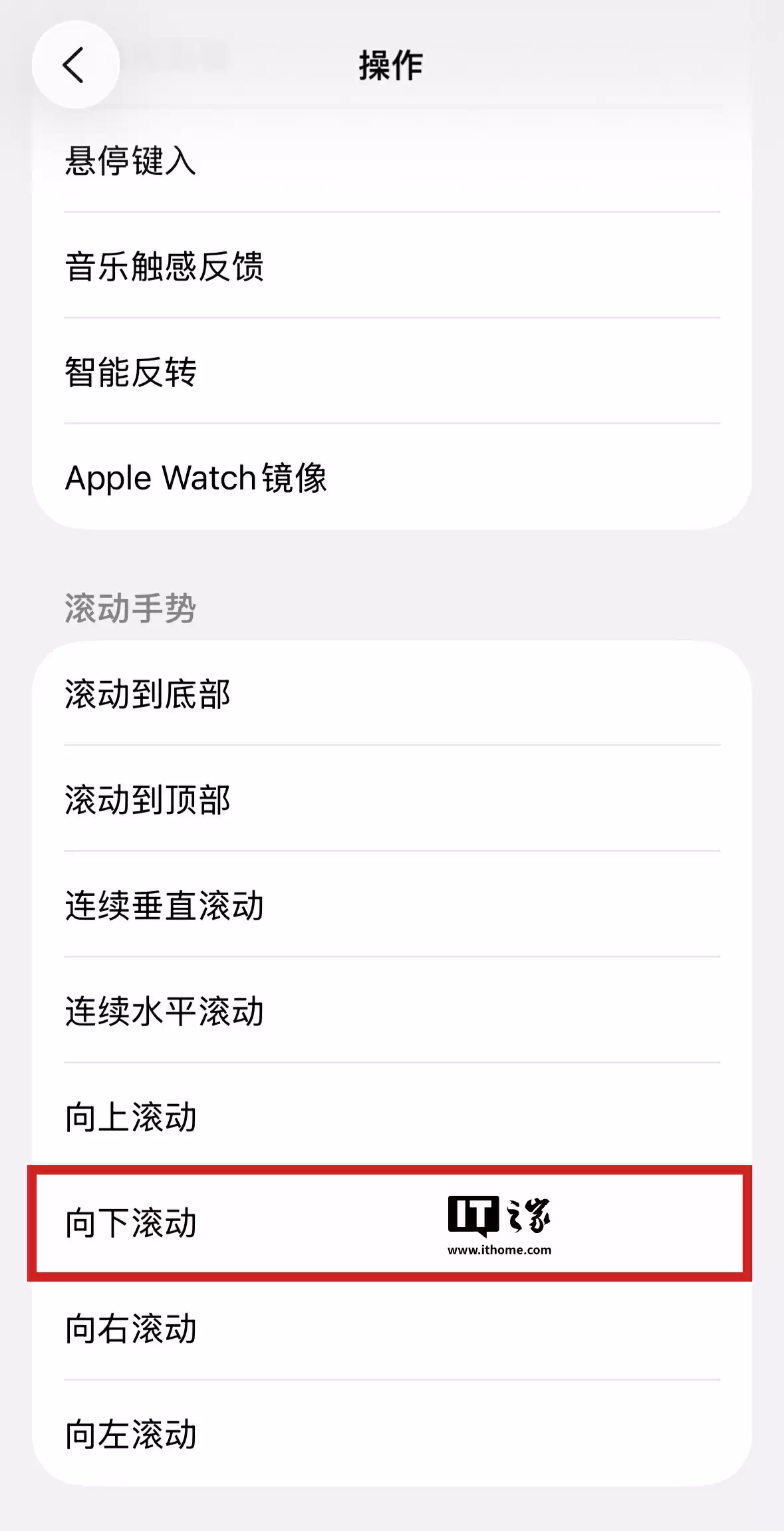784x1531 pixels.
Task: Open Apple Watch镜像 option
Action: [x=196, y=478]
